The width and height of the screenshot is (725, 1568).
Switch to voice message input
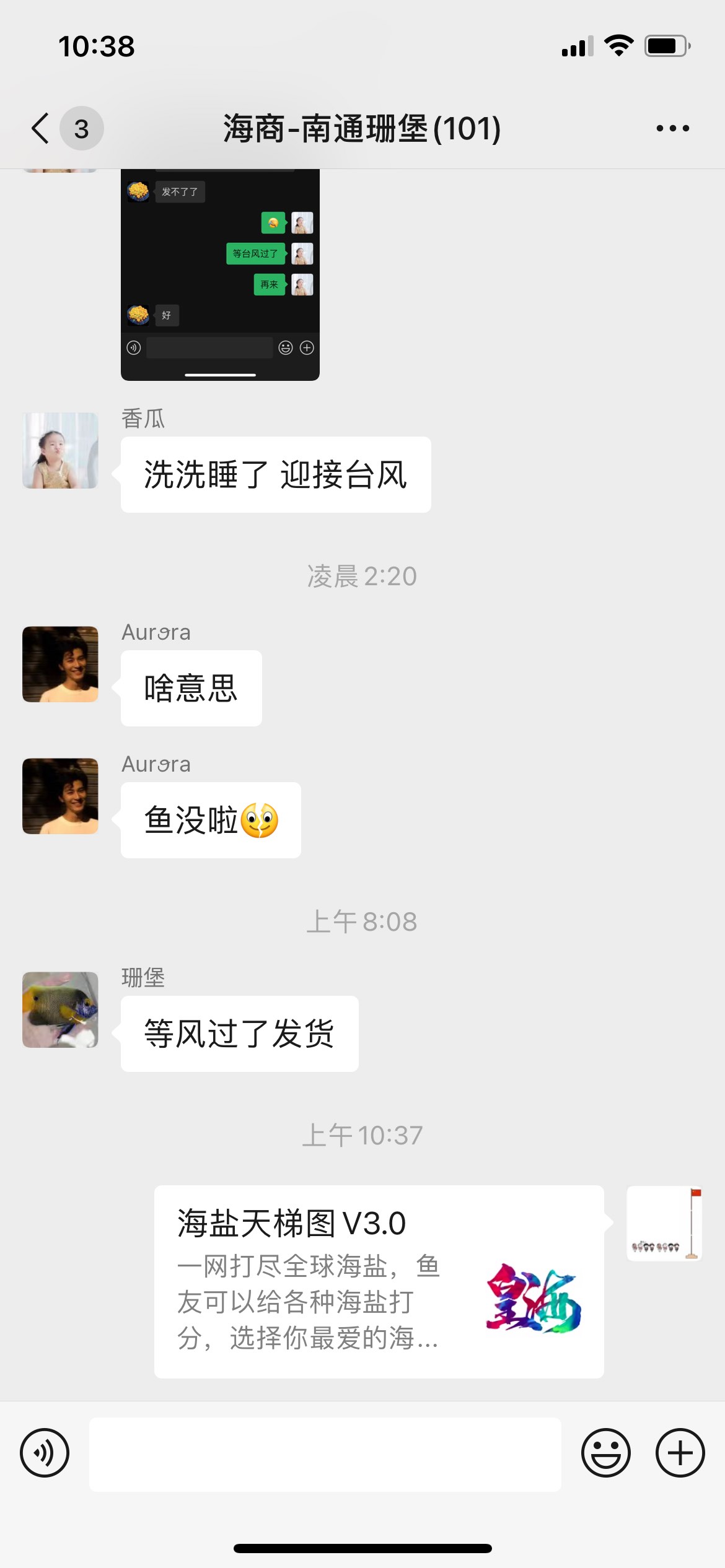click(x=45, y=1453)
